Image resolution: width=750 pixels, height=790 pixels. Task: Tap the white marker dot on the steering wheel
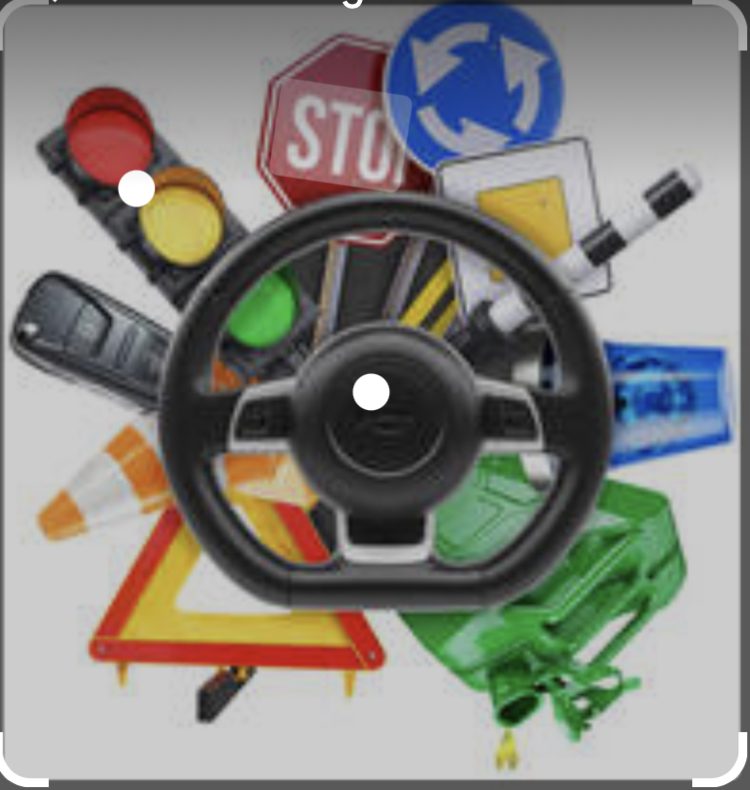coord(371,392)
